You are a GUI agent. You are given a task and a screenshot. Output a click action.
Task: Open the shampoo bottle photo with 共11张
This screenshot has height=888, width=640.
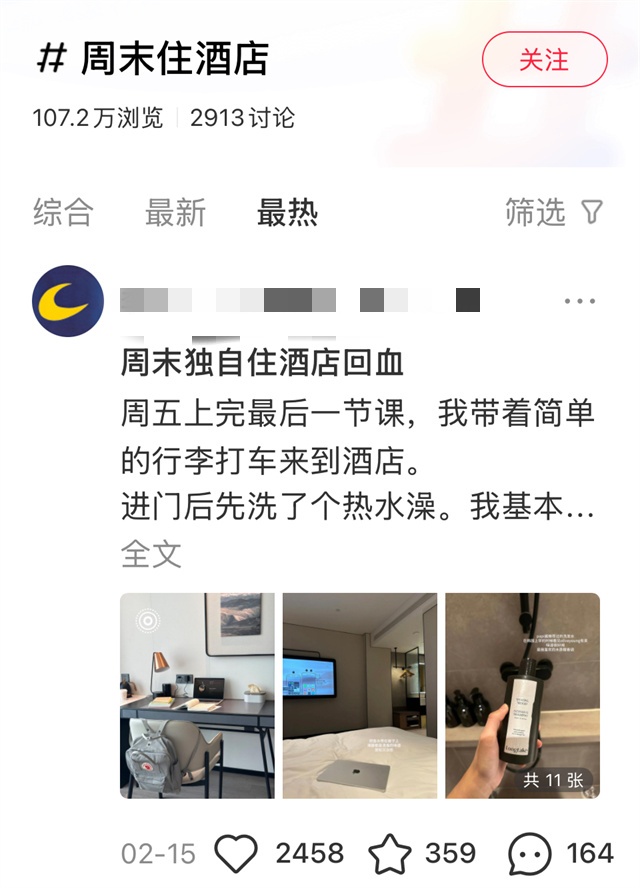[x=522, y=695]
